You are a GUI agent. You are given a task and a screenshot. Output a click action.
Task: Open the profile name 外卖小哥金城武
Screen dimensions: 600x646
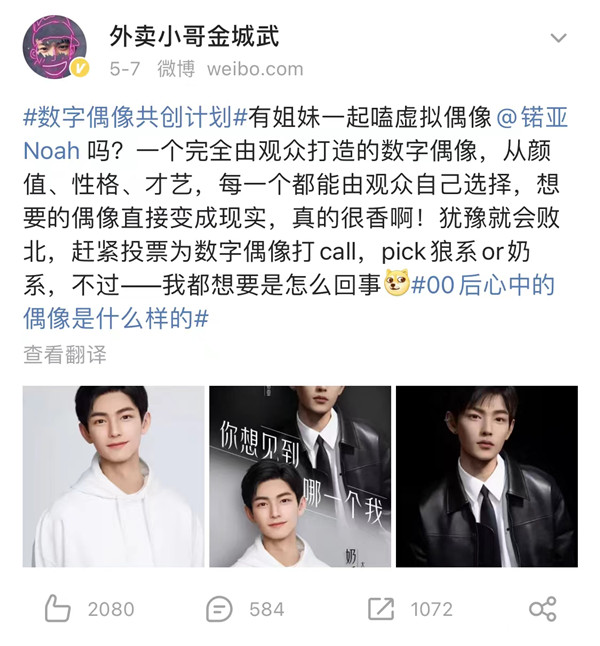coord(194,37)
